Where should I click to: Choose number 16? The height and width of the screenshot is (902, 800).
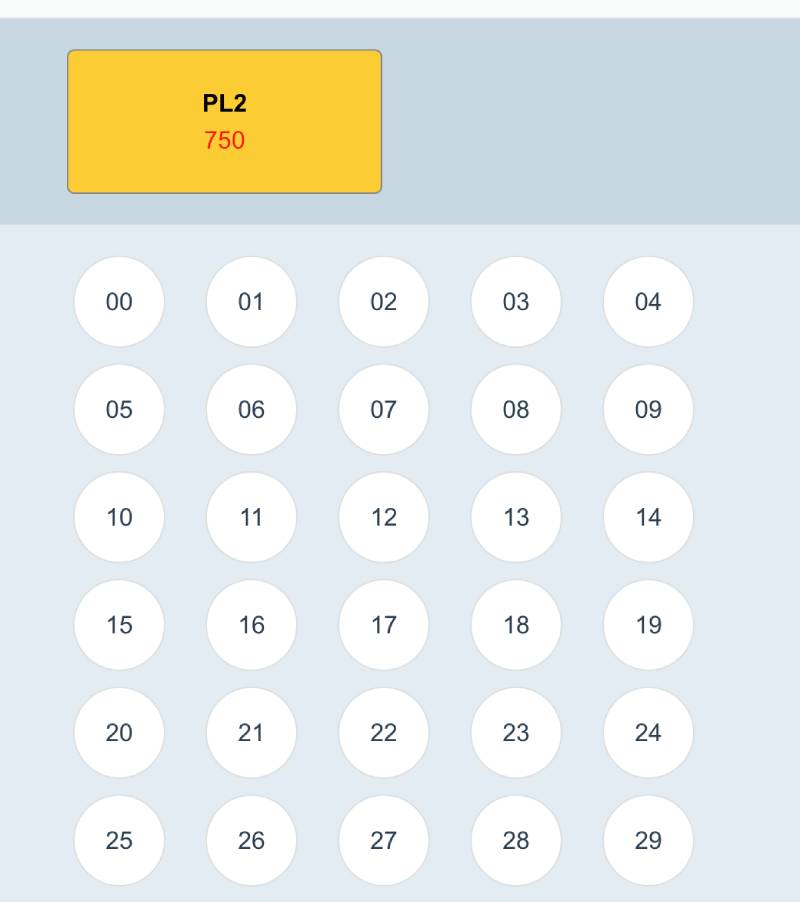tap(251, 625)
